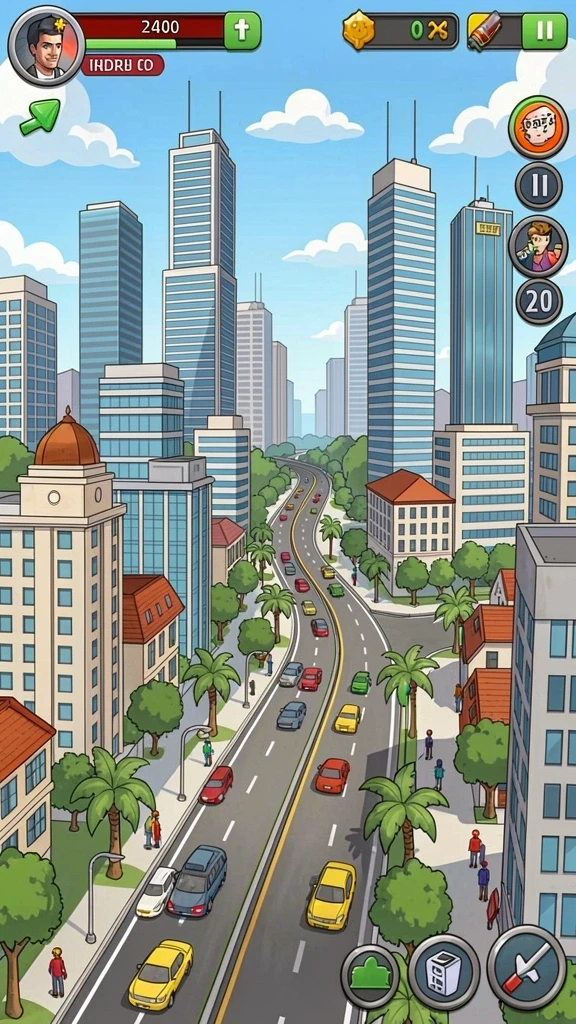
Task: Open the orange round icon on the right
Action: click(x=538, y=127)
